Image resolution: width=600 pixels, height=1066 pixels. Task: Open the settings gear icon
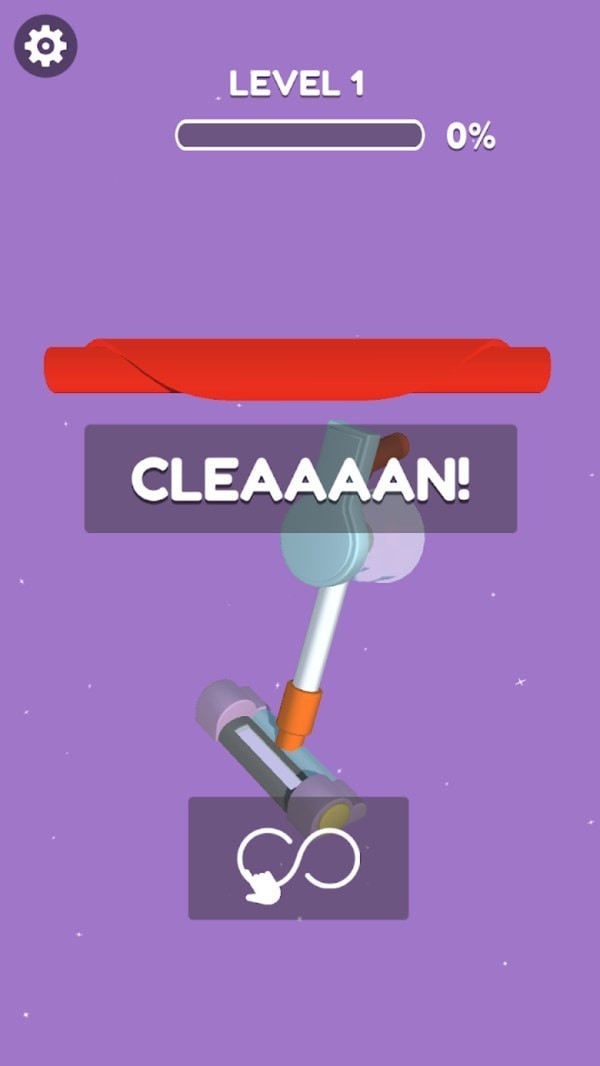click(x=45, y=45)
